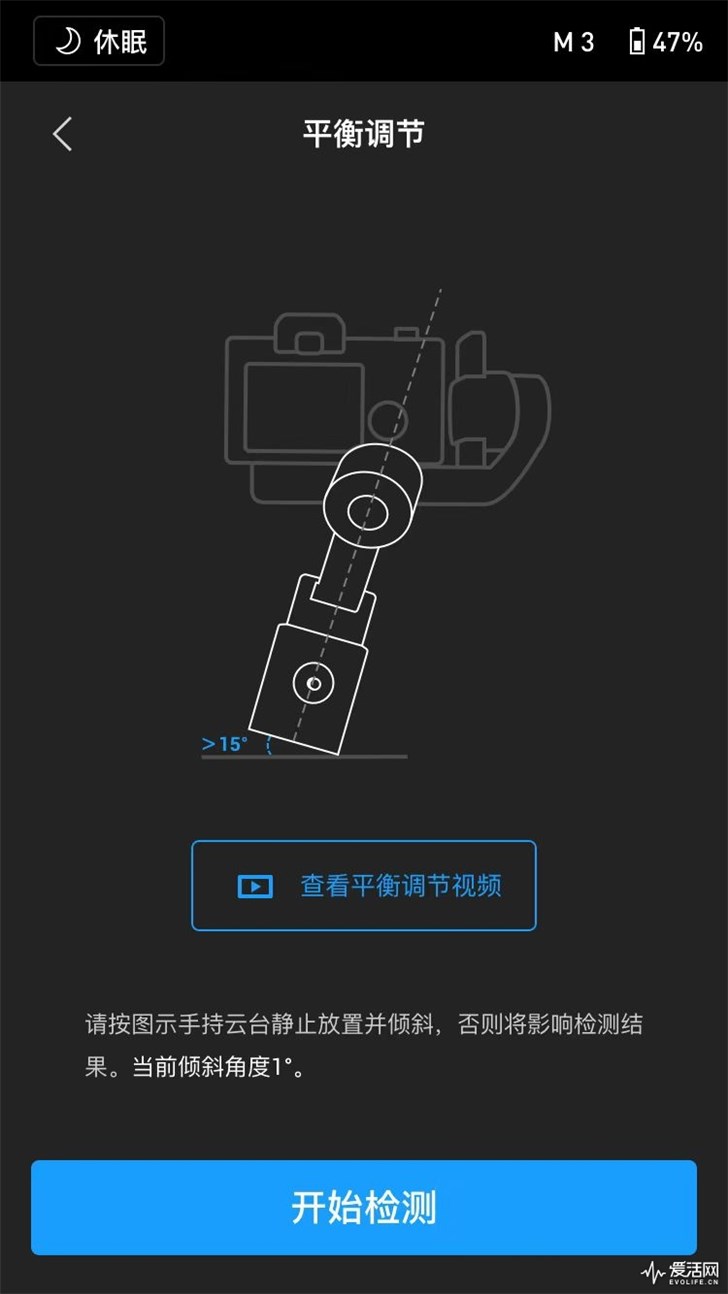Screen dimensions: 728x1294
Task: Go back from the 平衡调节 screen
Action: tap(63, 134)
